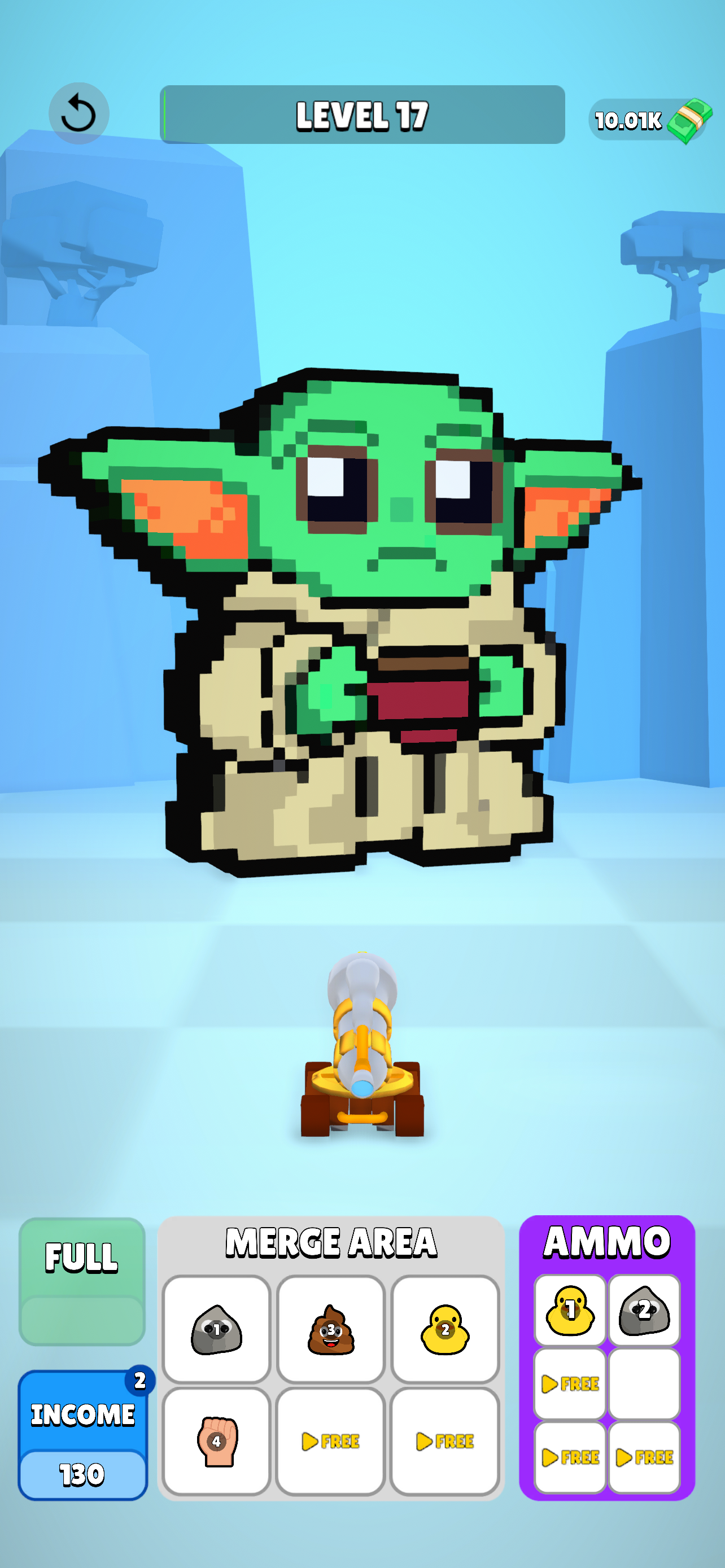Open the 10.01K cash counter
The height and width of the screenshot is (1568, 725).
click(650, 120)
